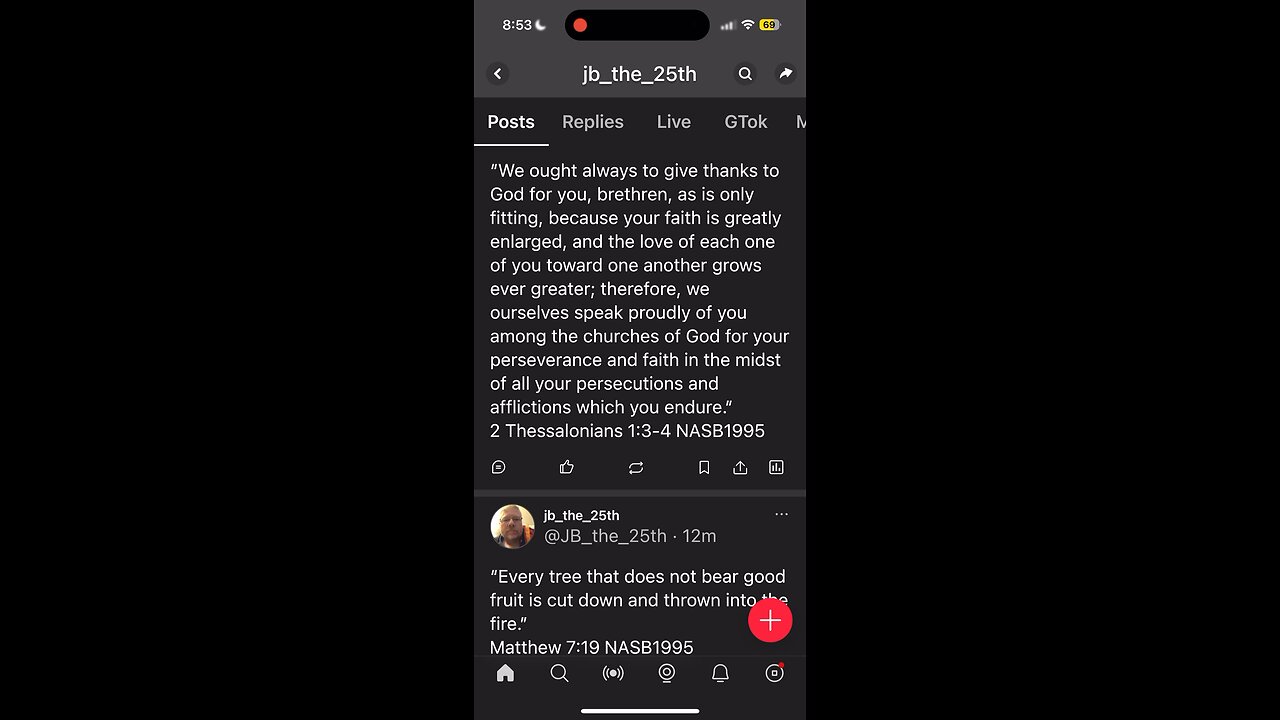Open the Matthew 7:19 post's more options
The height and width of the screenshot is (720, 1280).
click(781, 515)
